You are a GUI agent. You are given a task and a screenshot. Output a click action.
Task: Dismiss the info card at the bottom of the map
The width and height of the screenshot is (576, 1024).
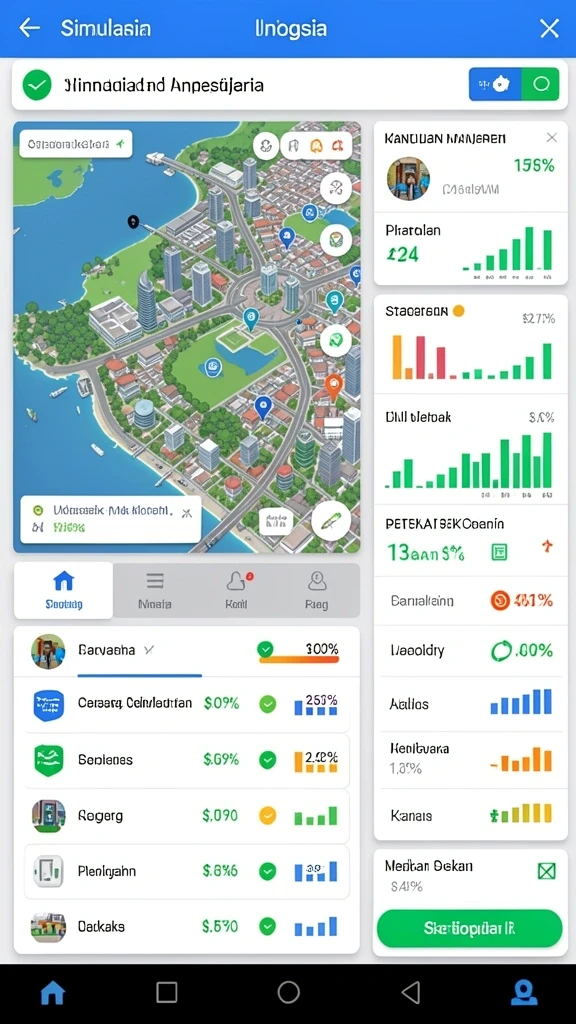187,513
